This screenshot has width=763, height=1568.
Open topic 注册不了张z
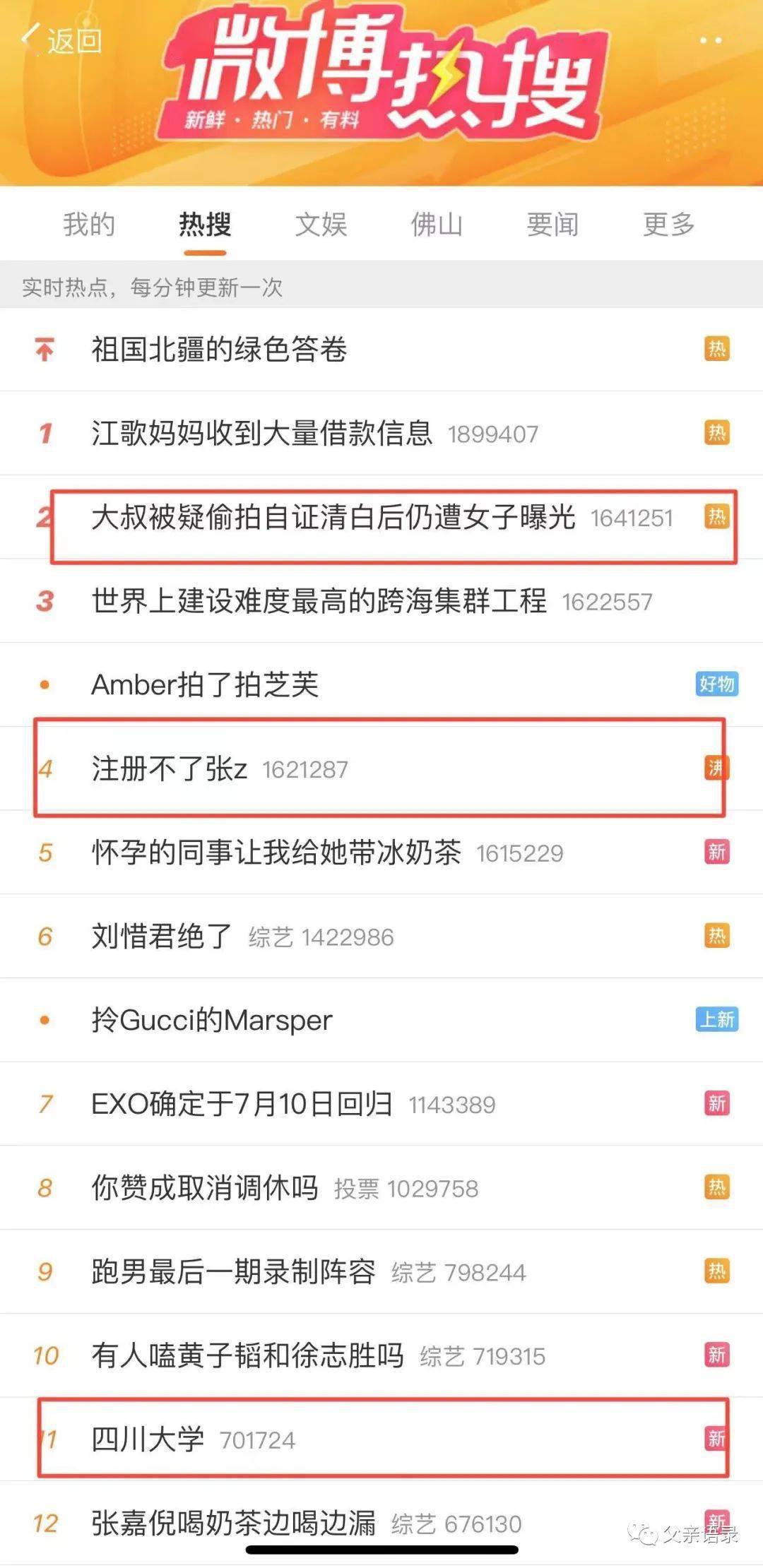(x=170, y=768)
